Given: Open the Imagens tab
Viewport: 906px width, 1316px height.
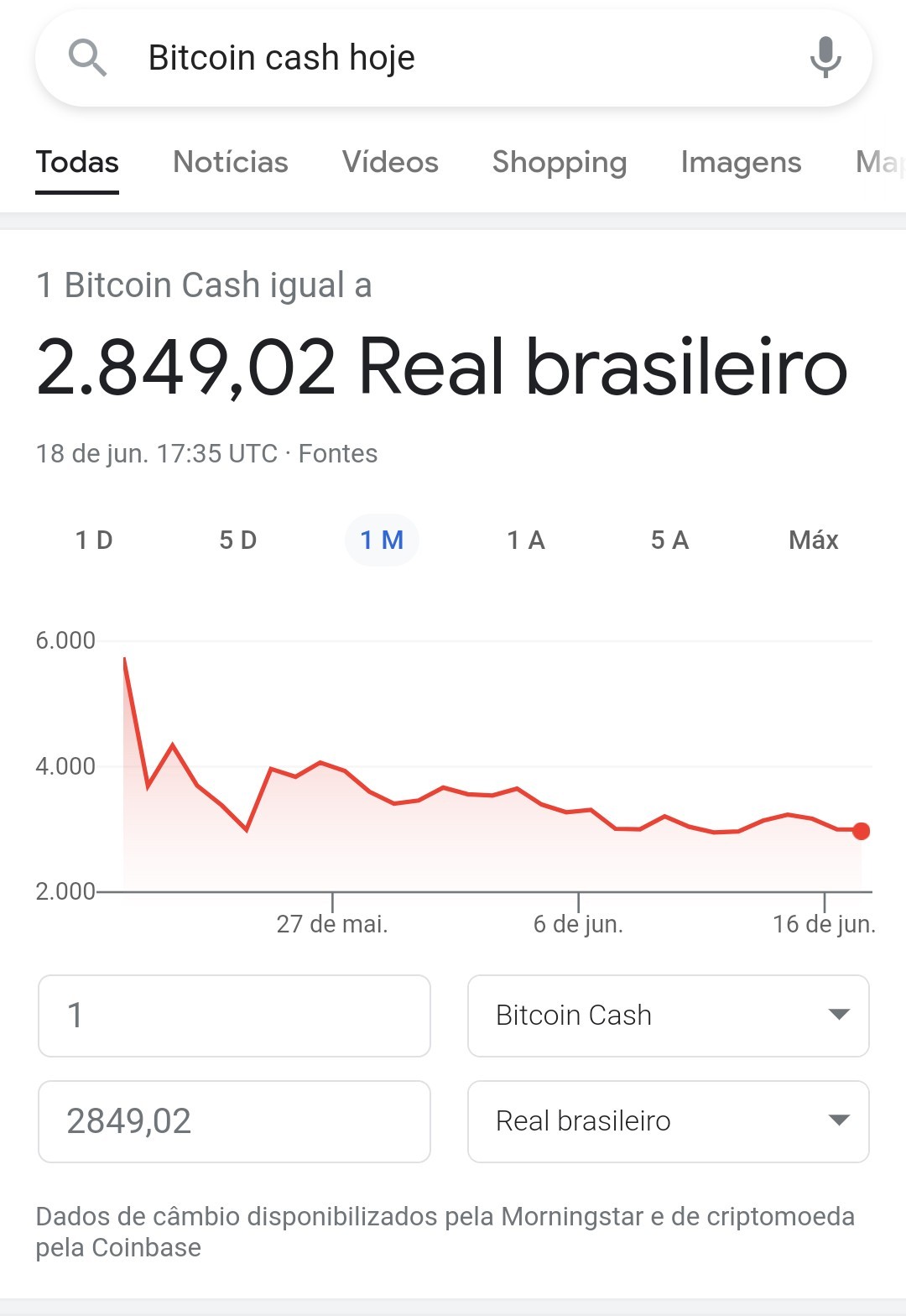Looking at the screenshot, I should 742,162.
